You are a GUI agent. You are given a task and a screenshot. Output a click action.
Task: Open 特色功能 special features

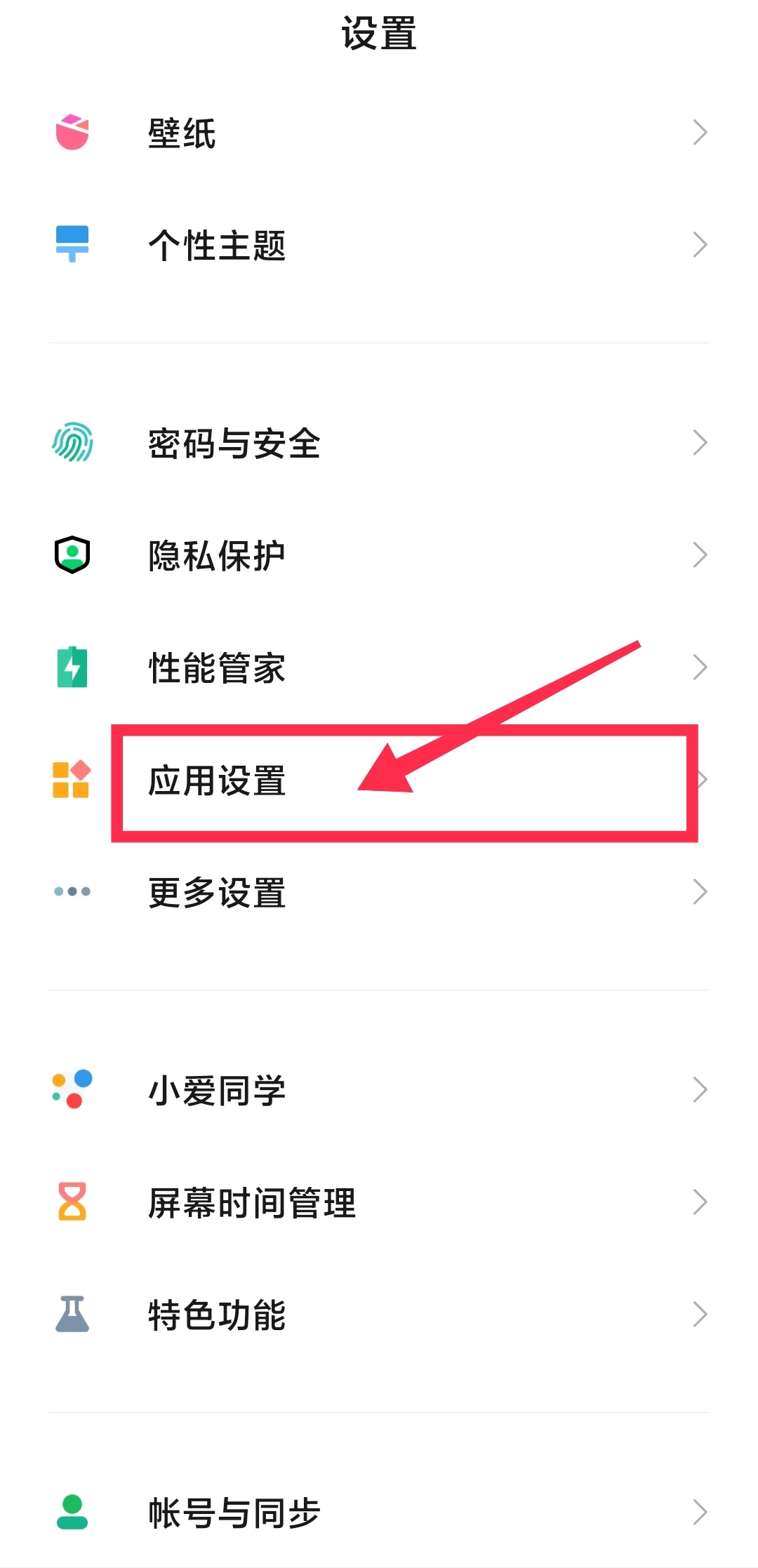pyautogui.click(x=379, y=1315)
